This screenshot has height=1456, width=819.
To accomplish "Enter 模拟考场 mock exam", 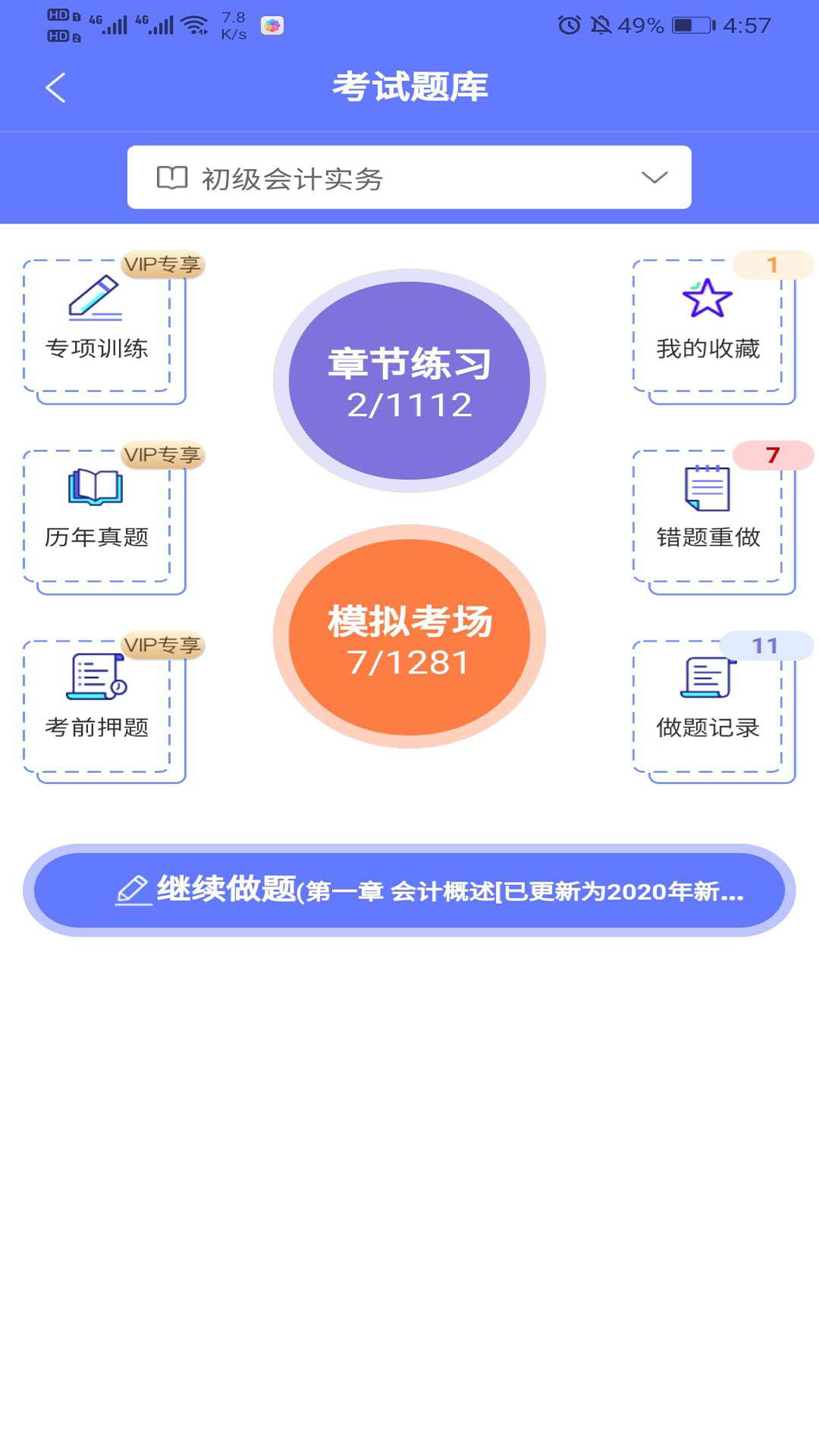I will (409, 637).
